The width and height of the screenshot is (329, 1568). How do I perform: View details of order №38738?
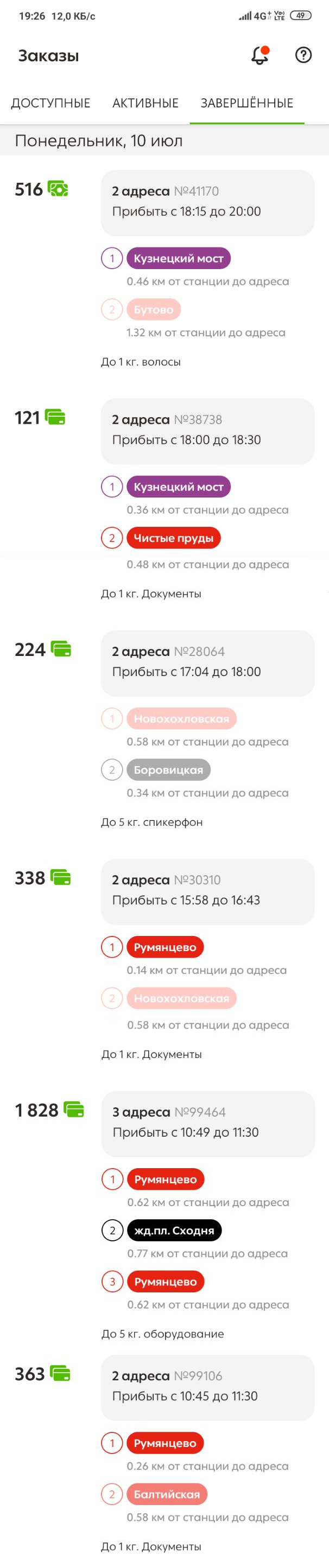point(207,430)
